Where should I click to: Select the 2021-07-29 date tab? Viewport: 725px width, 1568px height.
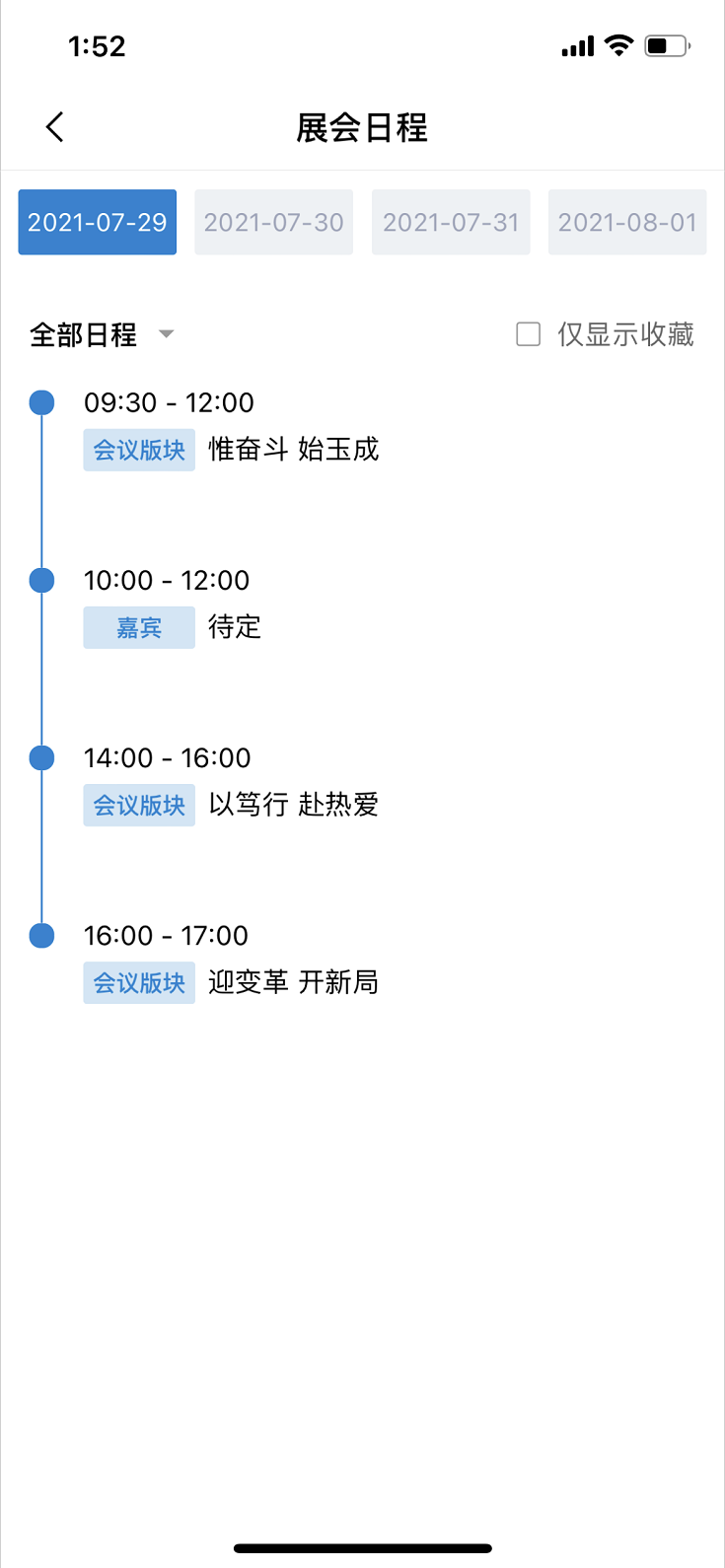pyautogui.click(x=98, y=222)
